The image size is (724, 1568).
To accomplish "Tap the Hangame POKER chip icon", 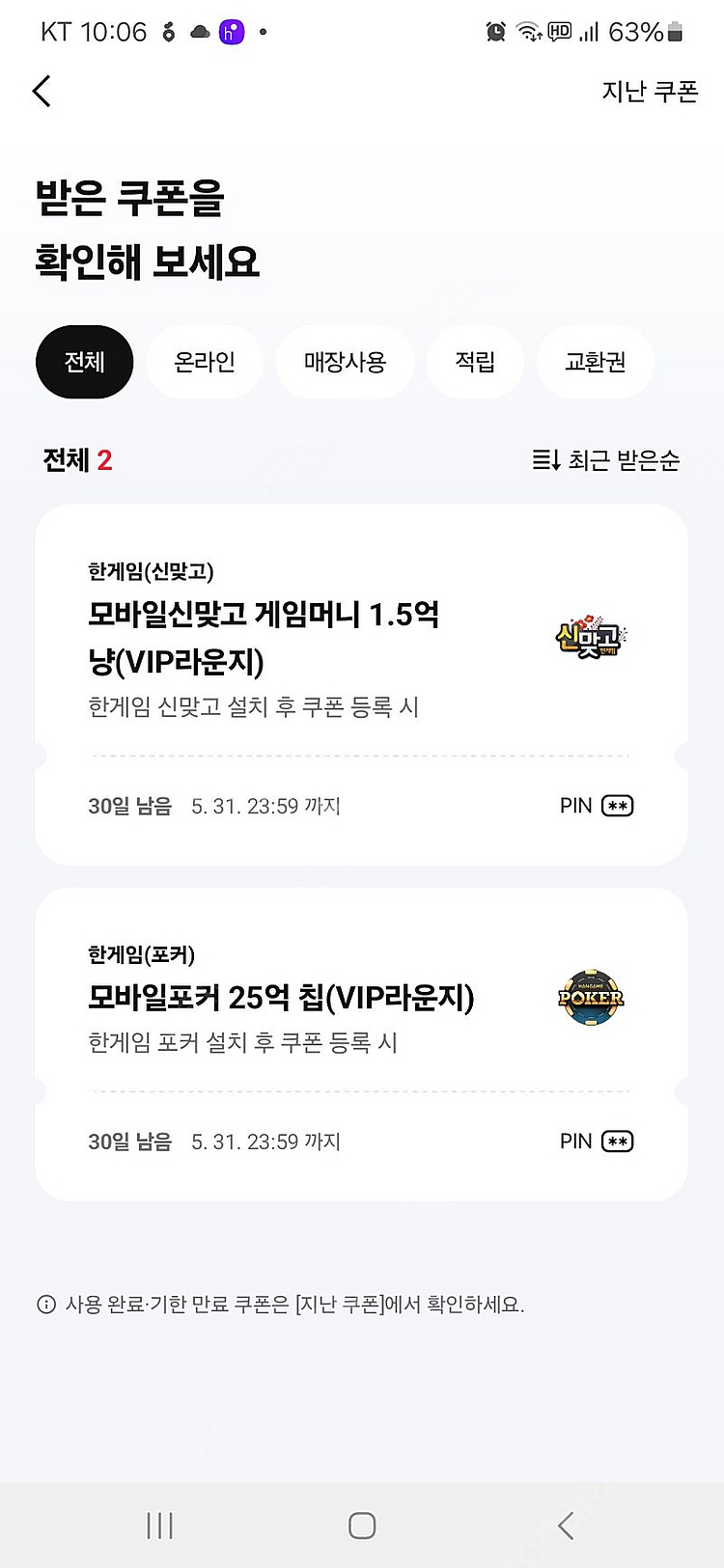I will (x=589, y=997).
